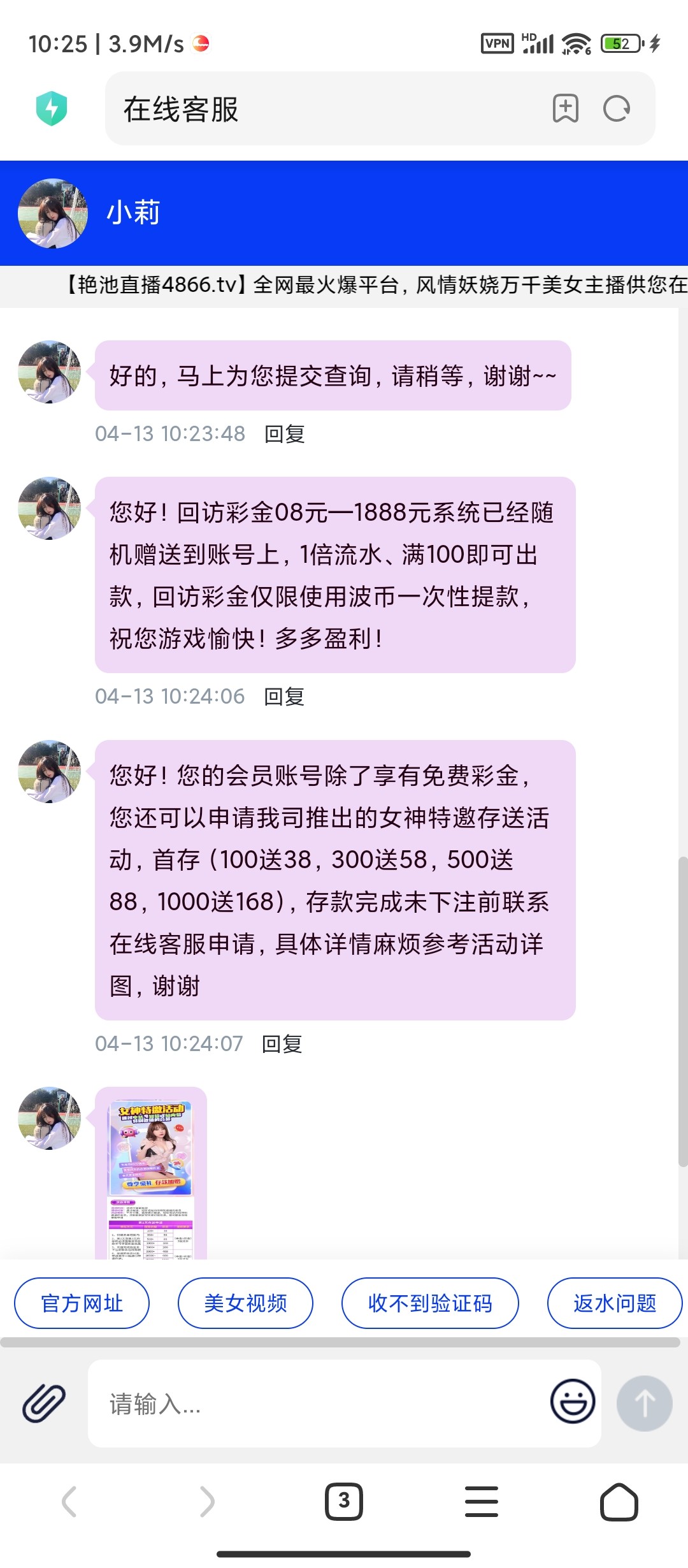Go back to the previous page

coord(69,1501)
